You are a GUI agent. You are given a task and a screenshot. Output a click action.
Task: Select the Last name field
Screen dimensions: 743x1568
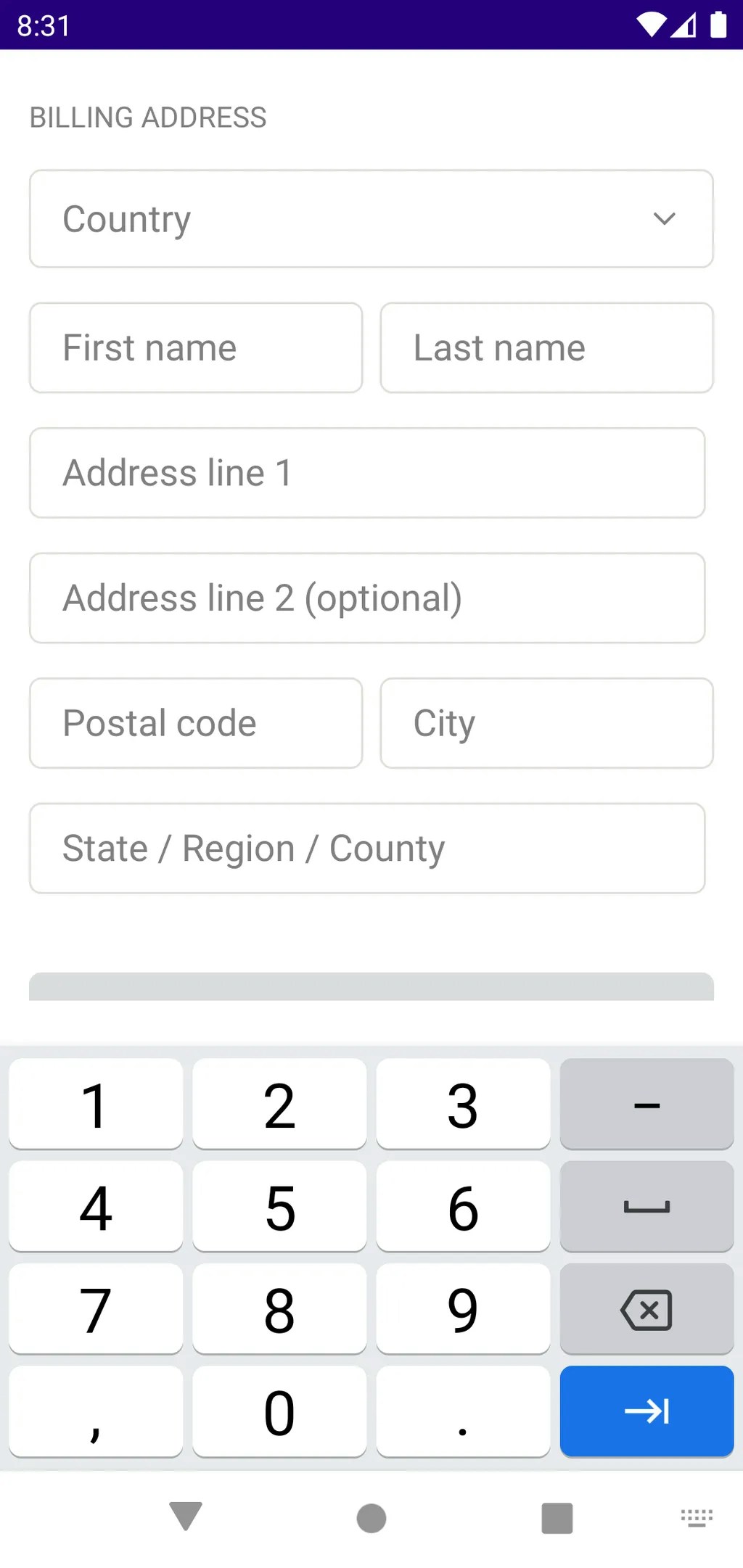tap(547, 347)
